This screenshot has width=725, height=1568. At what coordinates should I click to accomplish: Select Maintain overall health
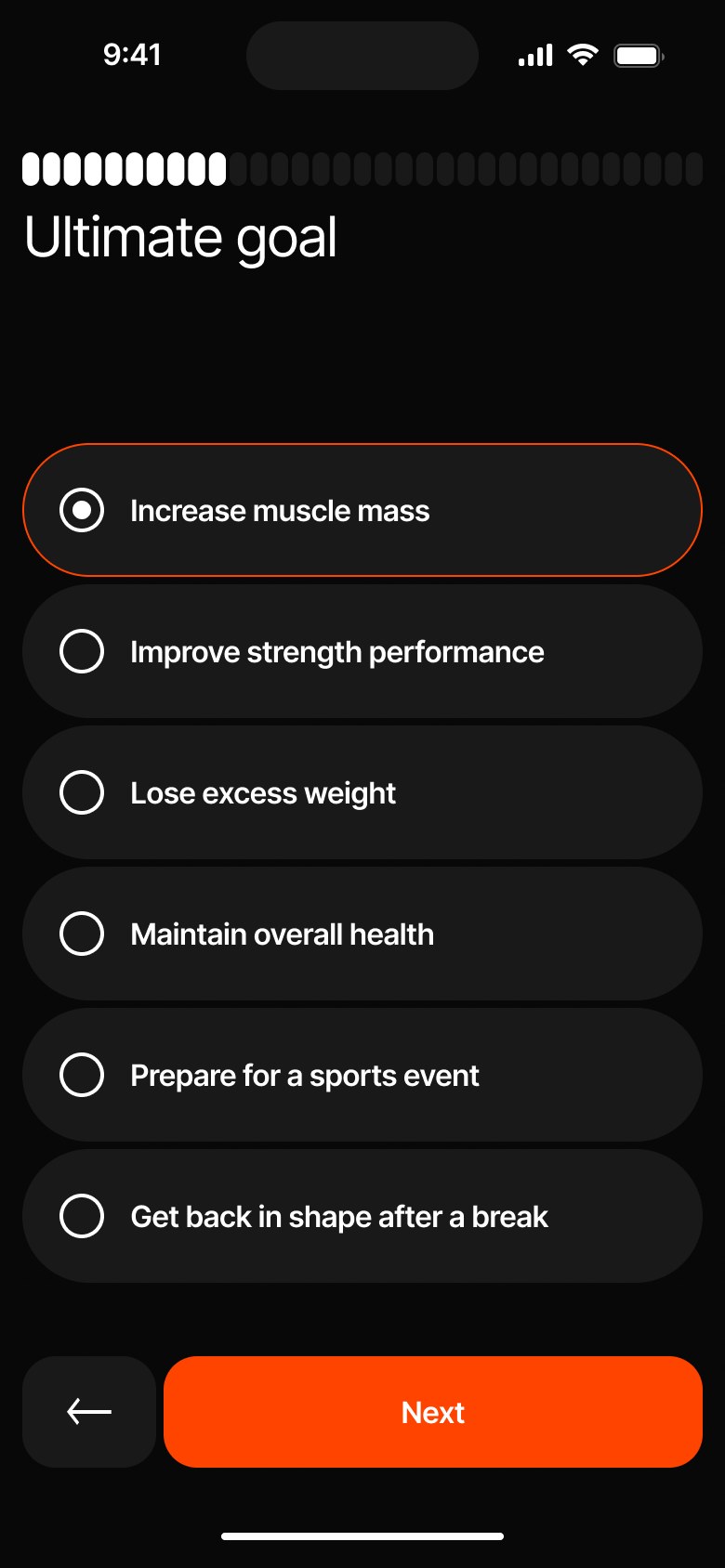362,934
